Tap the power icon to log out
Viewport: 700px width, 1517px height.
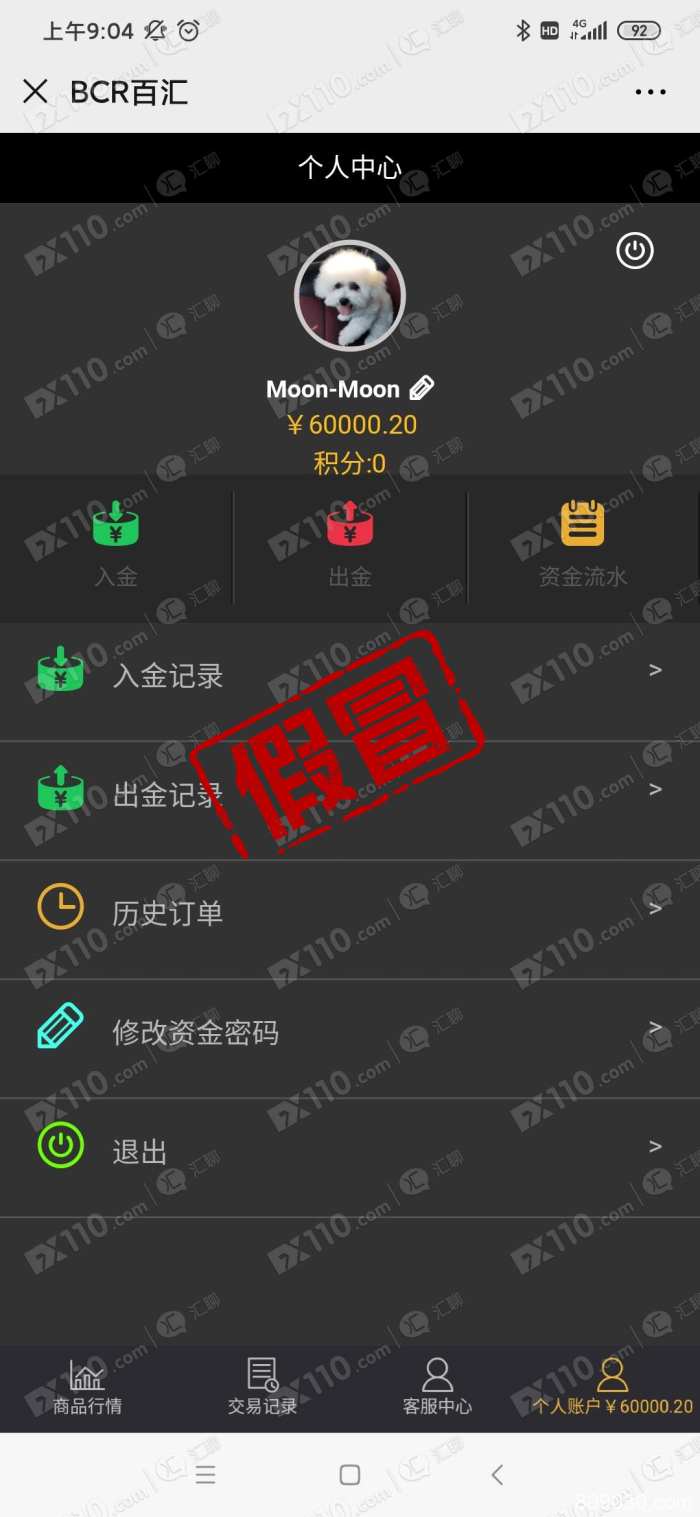coord(634,250)
